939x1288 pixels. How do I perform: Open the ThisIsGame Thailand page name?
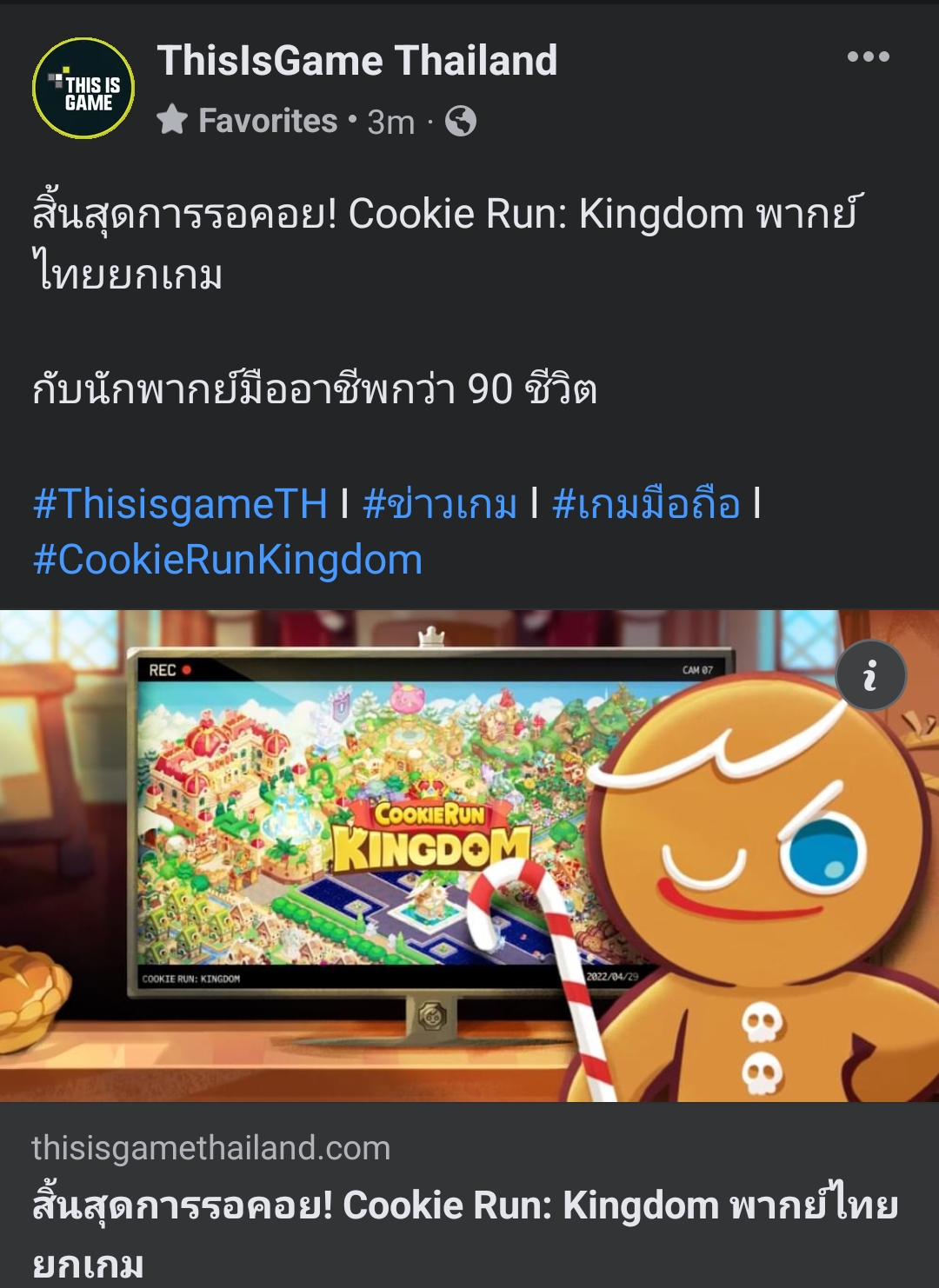coord(356,61)
